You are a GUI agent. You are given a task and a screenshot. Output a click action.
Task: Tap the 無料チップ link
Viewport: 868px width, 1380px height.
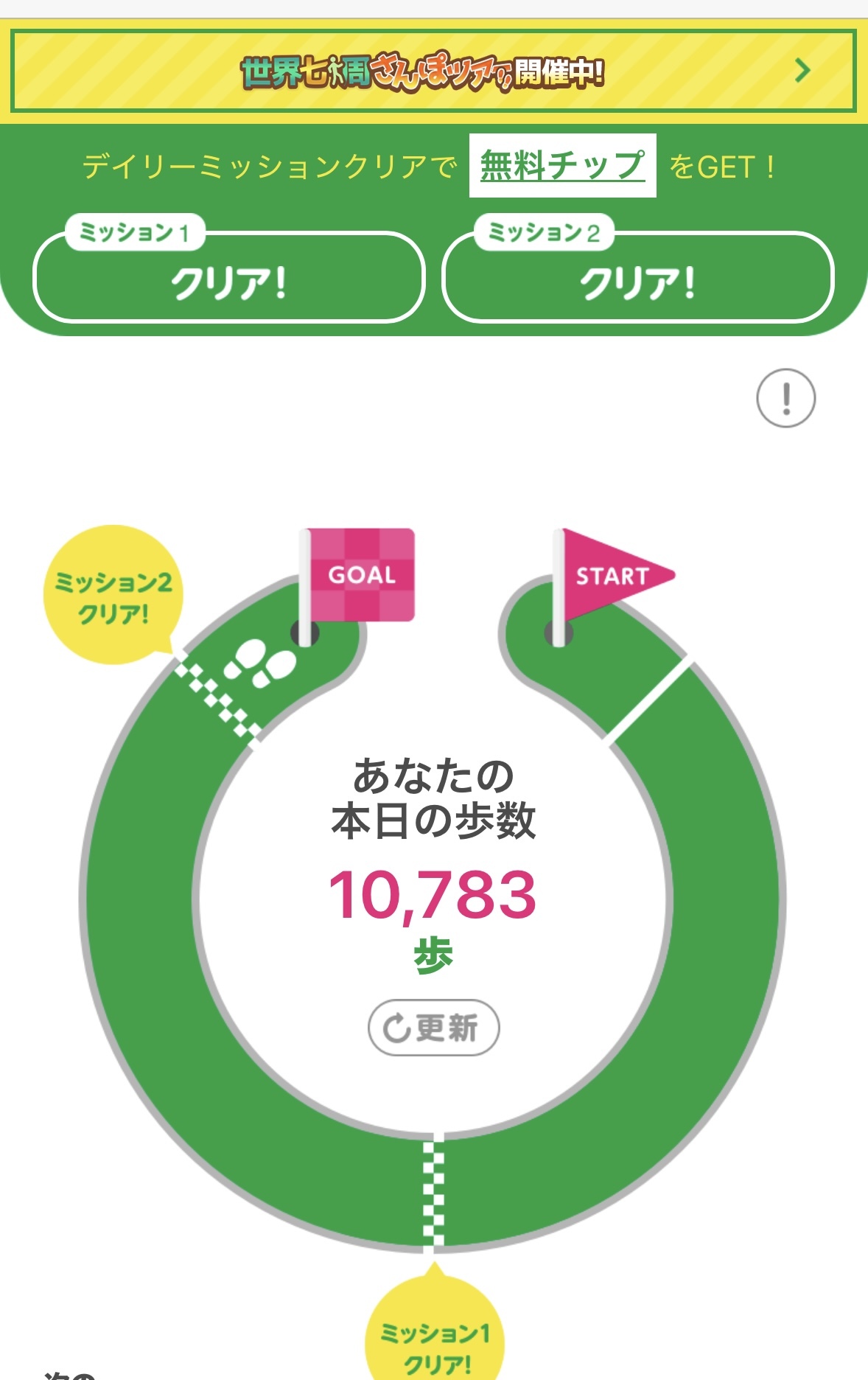point(562,165)
